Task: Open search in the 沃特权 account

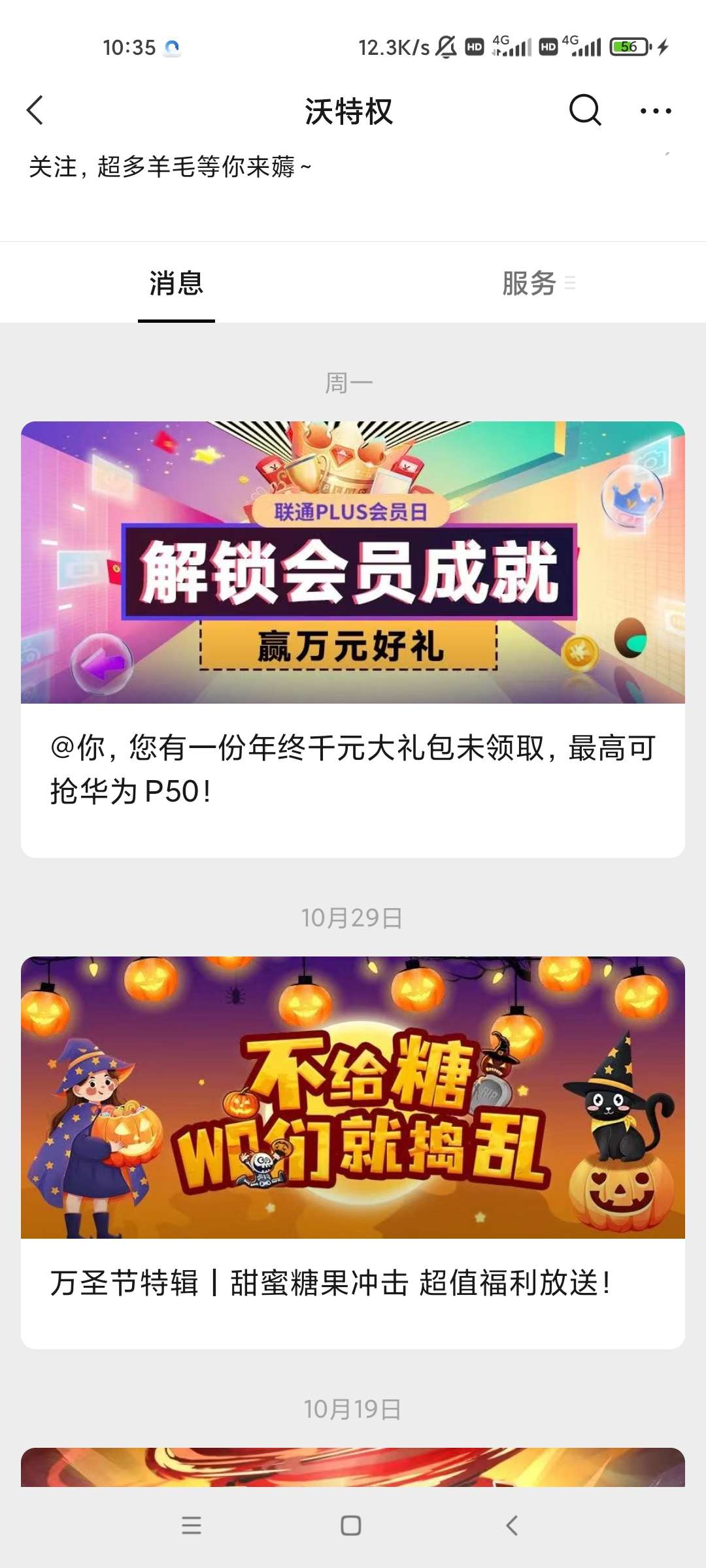Action: coord(584,110)
